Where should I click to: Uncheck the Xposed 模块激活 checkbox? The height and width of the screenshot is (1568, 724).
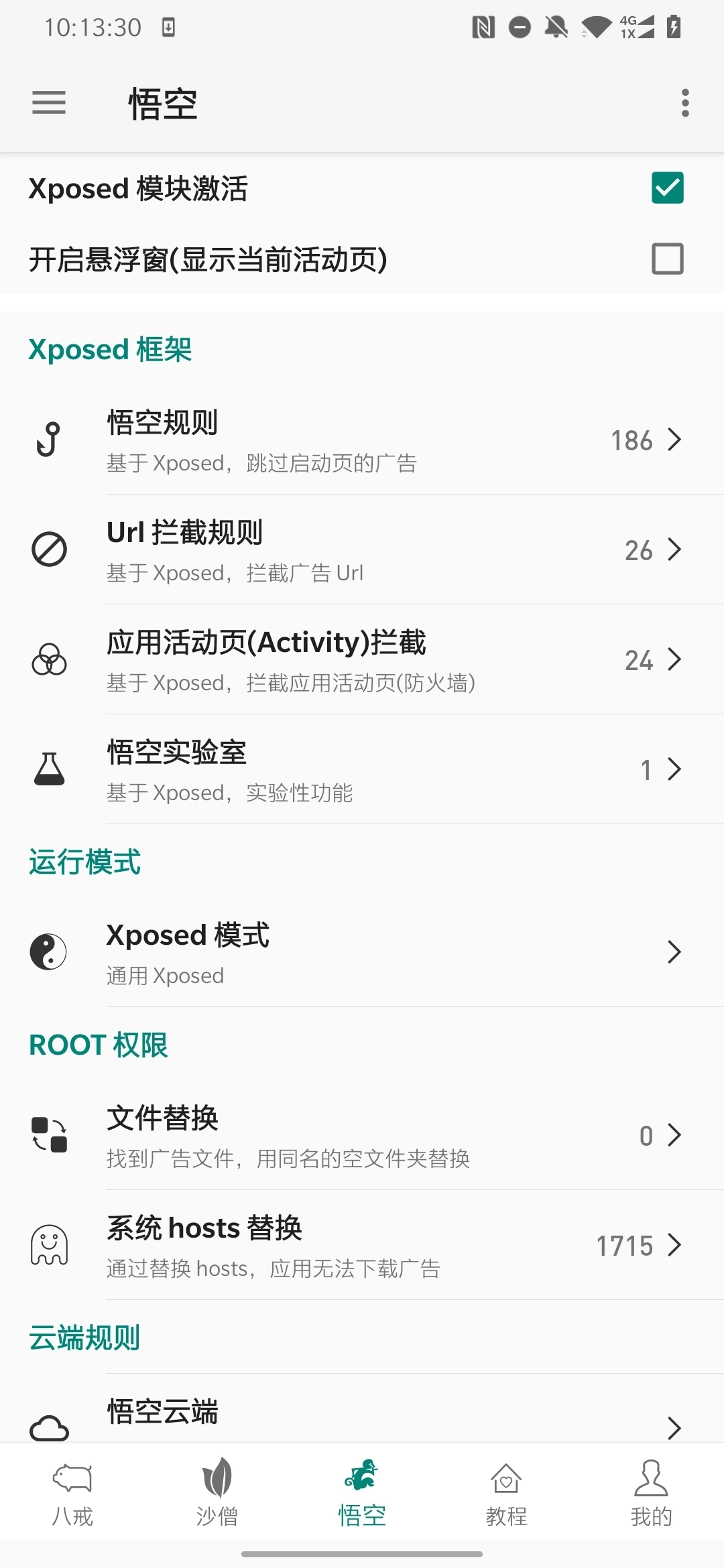tap(667, 188)
